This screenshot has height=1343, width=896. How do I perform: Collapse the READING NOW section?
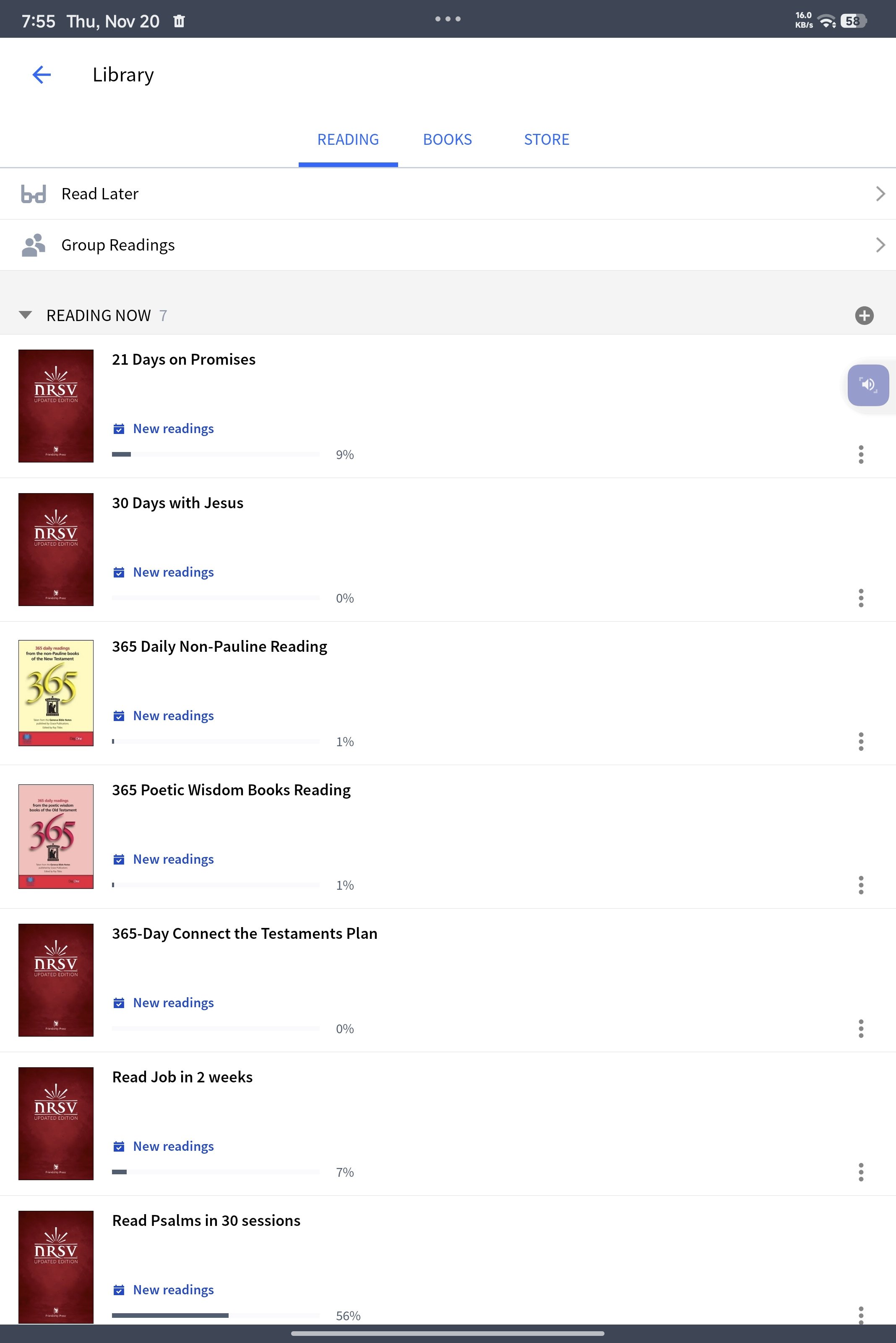tap(25, 315)
